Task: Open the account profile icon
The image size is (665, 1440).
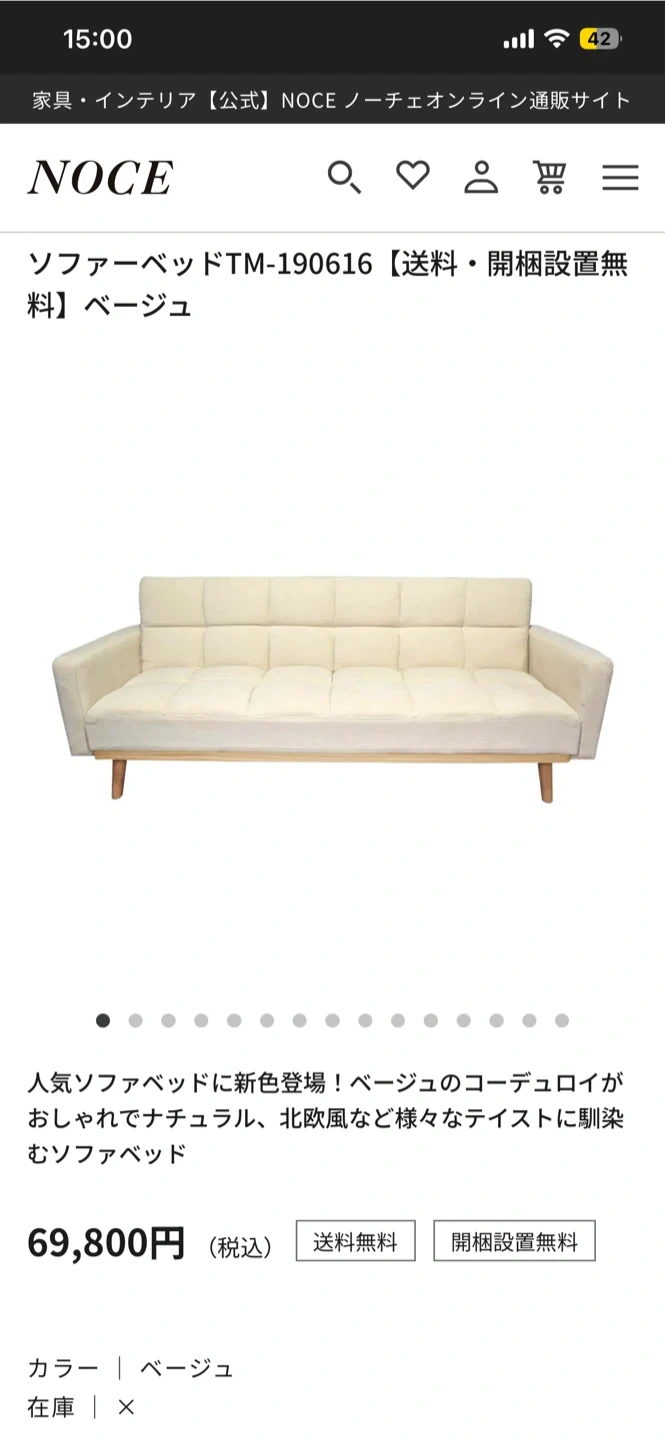Action: pos(481,177)
